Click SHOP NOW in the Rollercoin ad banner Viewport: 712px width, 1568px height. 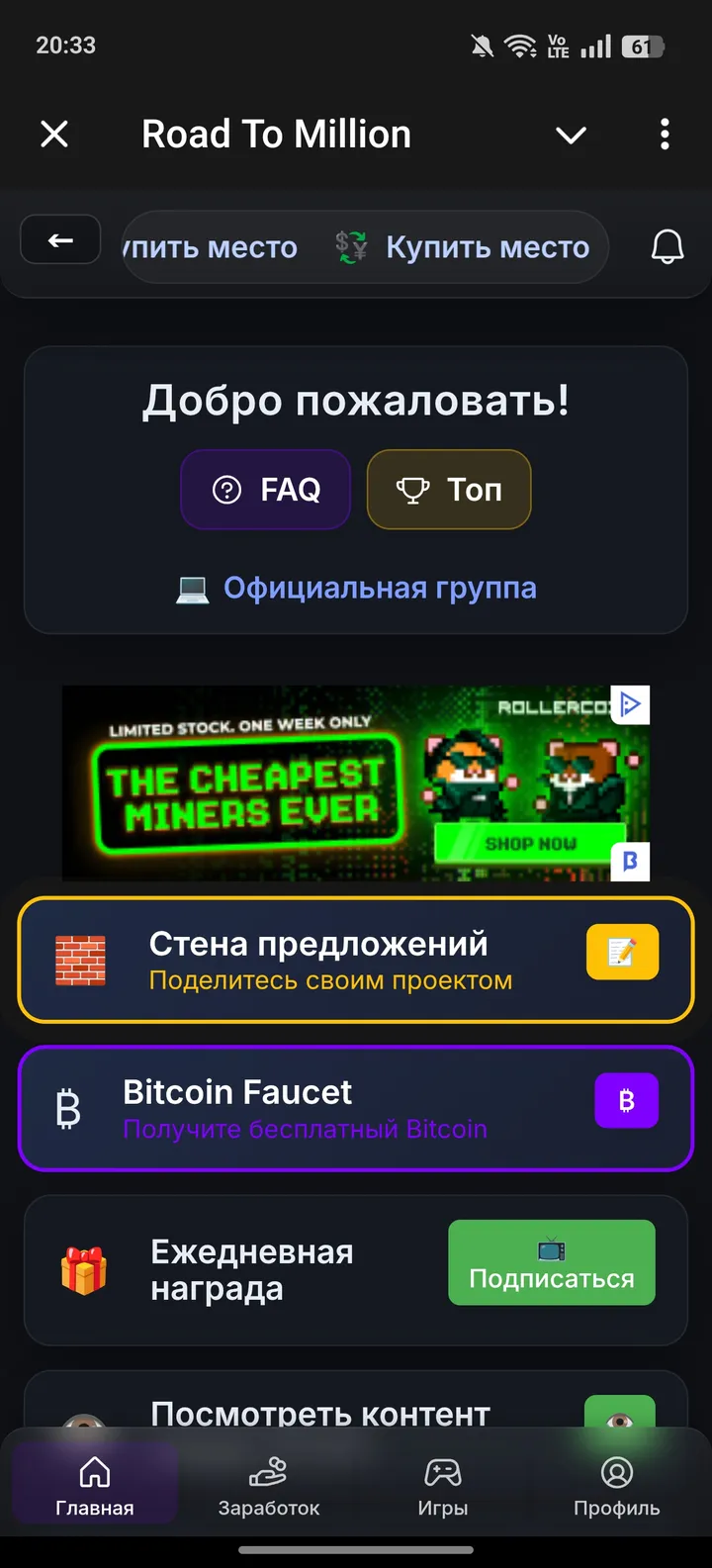[x=532, y=843]
